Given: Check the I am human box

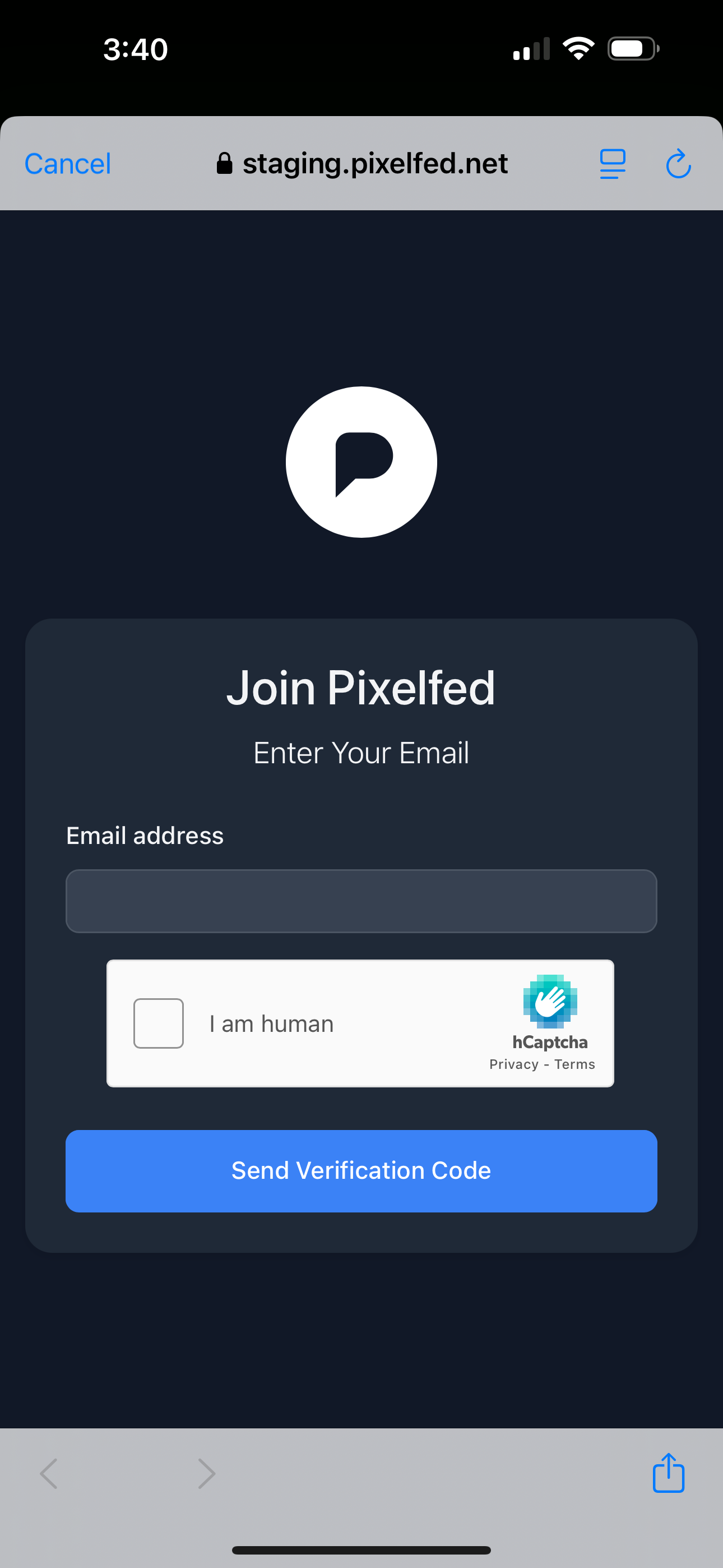Looking at the screenshot, I should (159, 1023).
